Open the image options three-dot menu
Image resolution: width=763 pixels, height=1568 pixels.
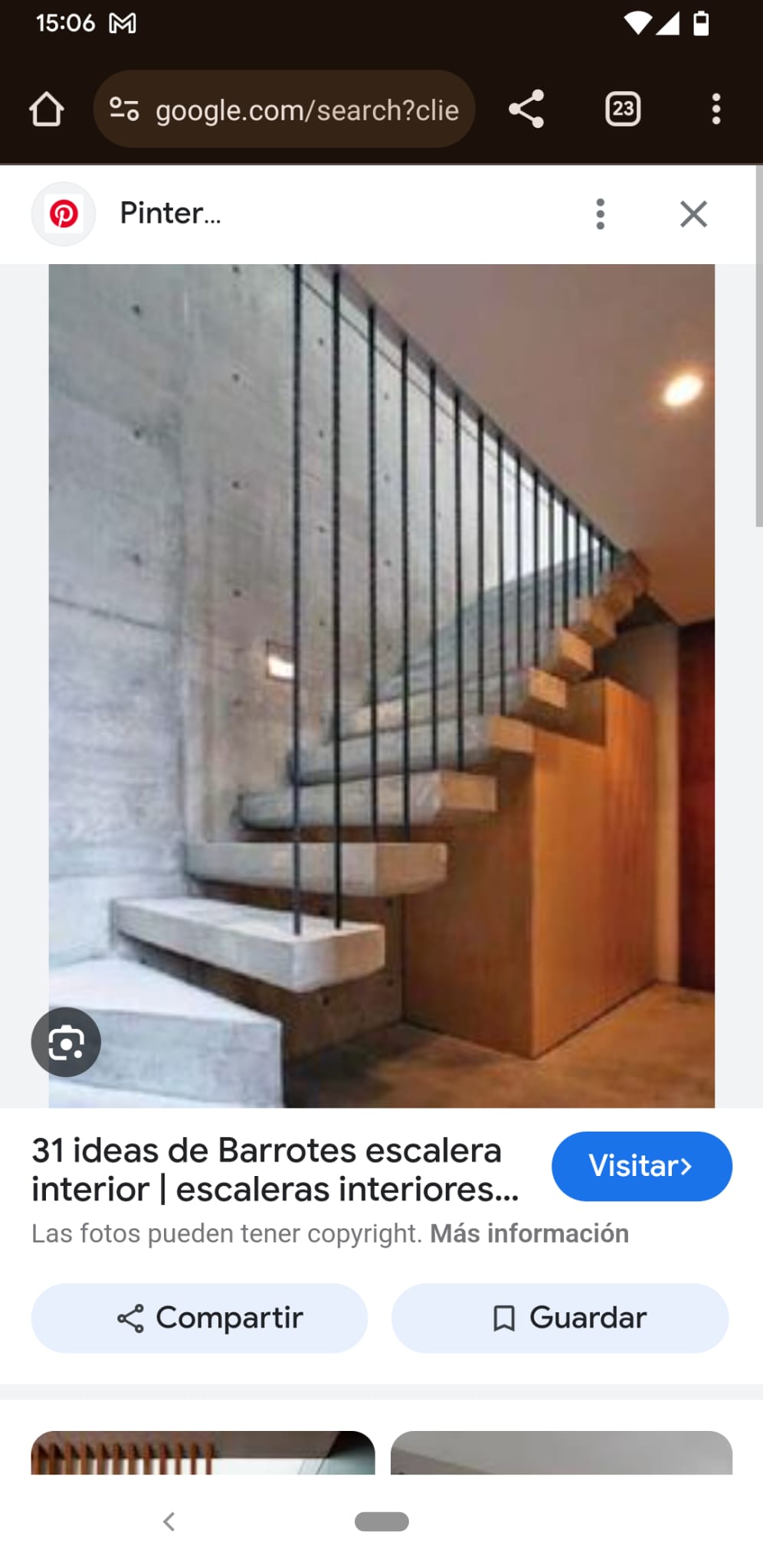coord(601,214)
